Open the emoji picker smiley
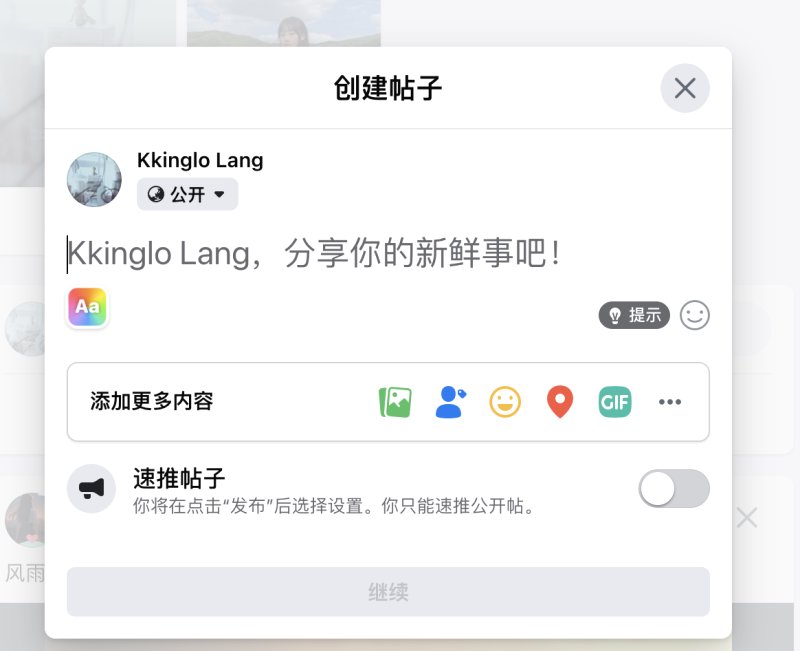Viewport: 800px width, 651px height. pyautogui.click(x=695, y=315)
